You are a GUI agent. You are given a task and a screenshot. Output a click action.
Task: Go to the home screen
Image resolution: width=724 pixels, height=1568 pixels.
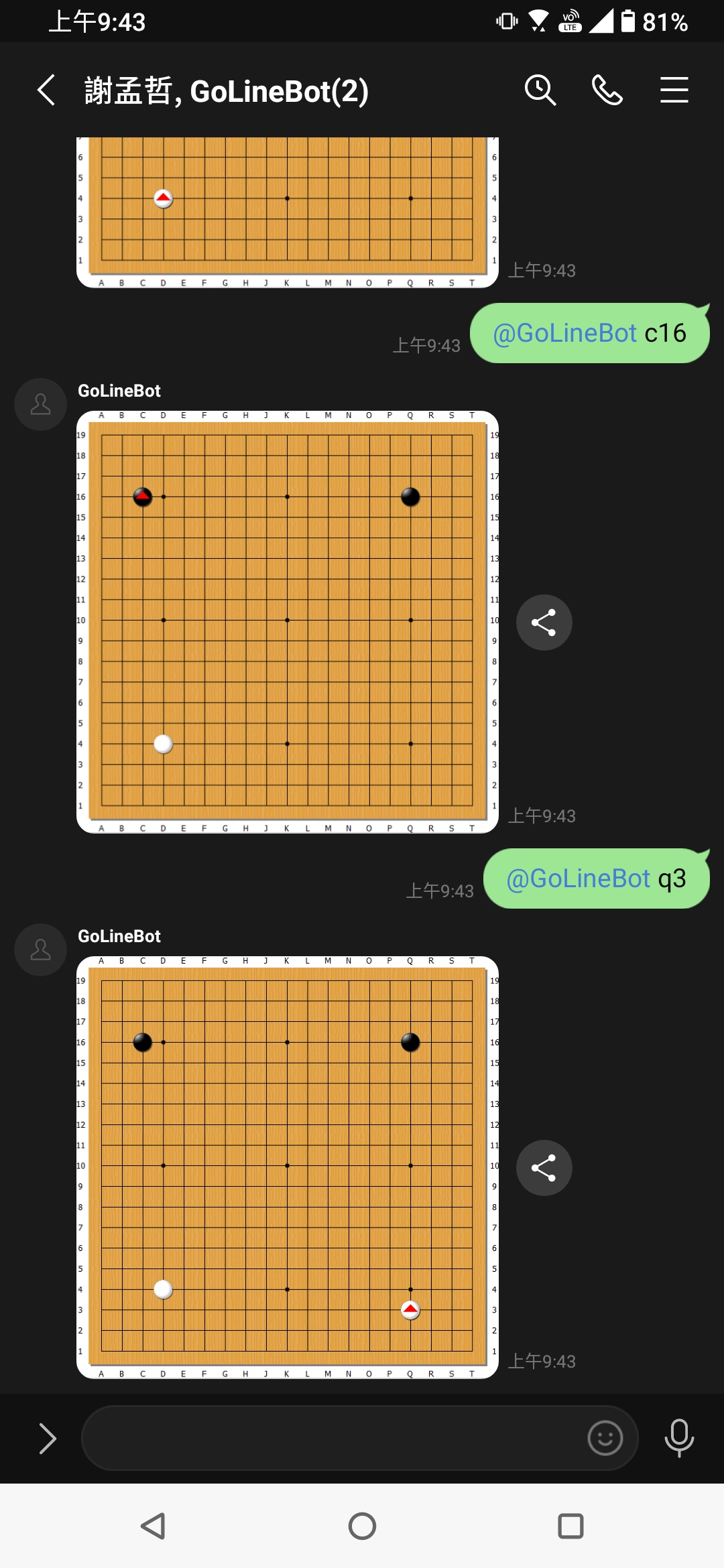[362, 1526]
